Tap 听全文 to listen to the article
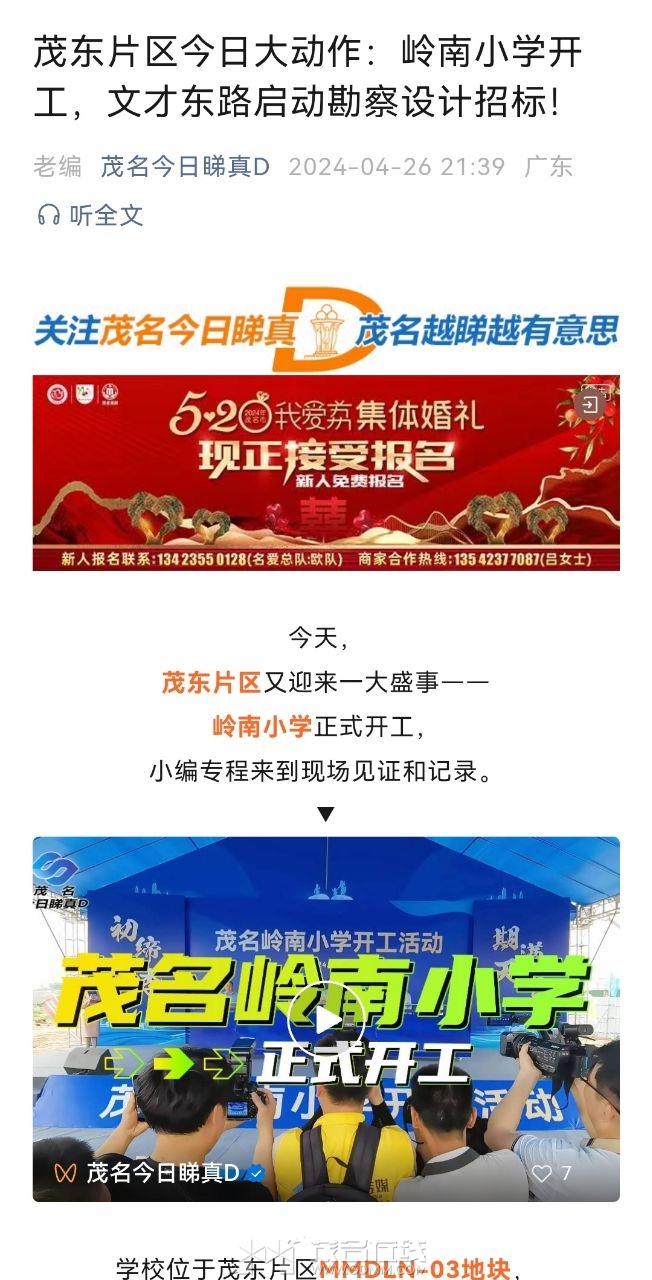This screenshot has width=652, height=1280. click(90, 215)
